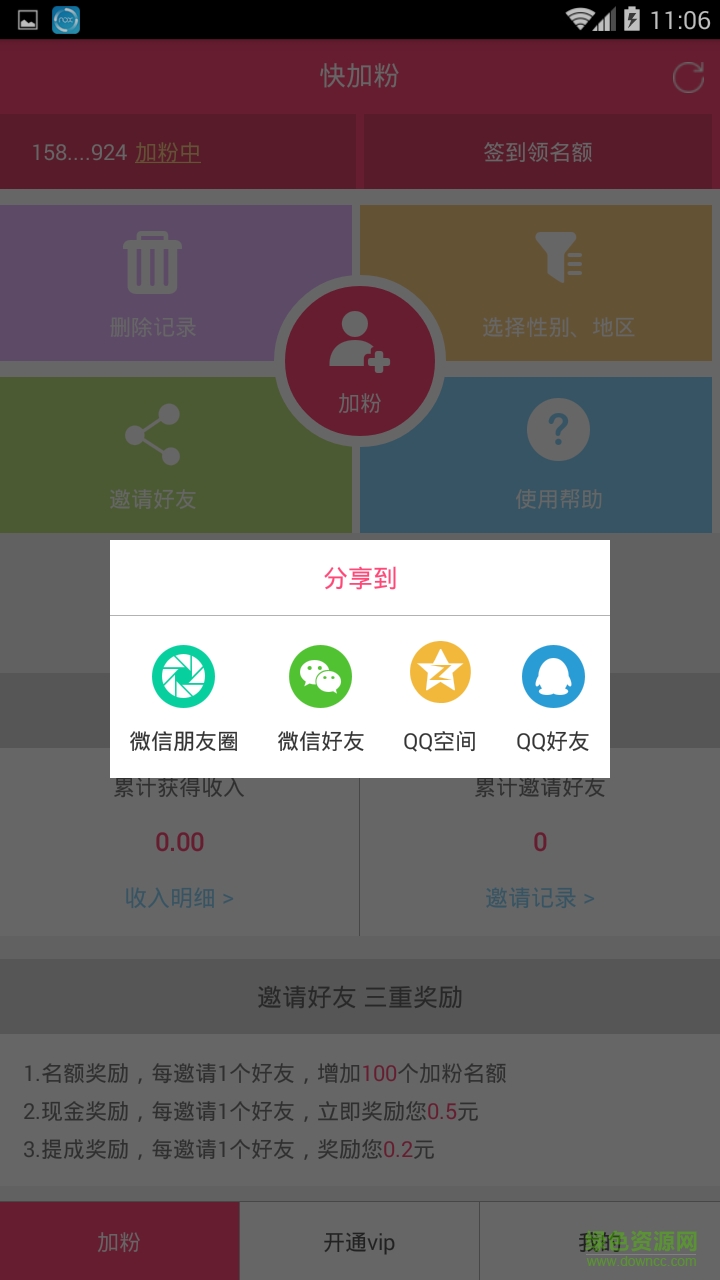Viewport: 720px width, 1280px height.
Task: Switch to the 加粉 bottom tab
Action: pos(120,1240)
